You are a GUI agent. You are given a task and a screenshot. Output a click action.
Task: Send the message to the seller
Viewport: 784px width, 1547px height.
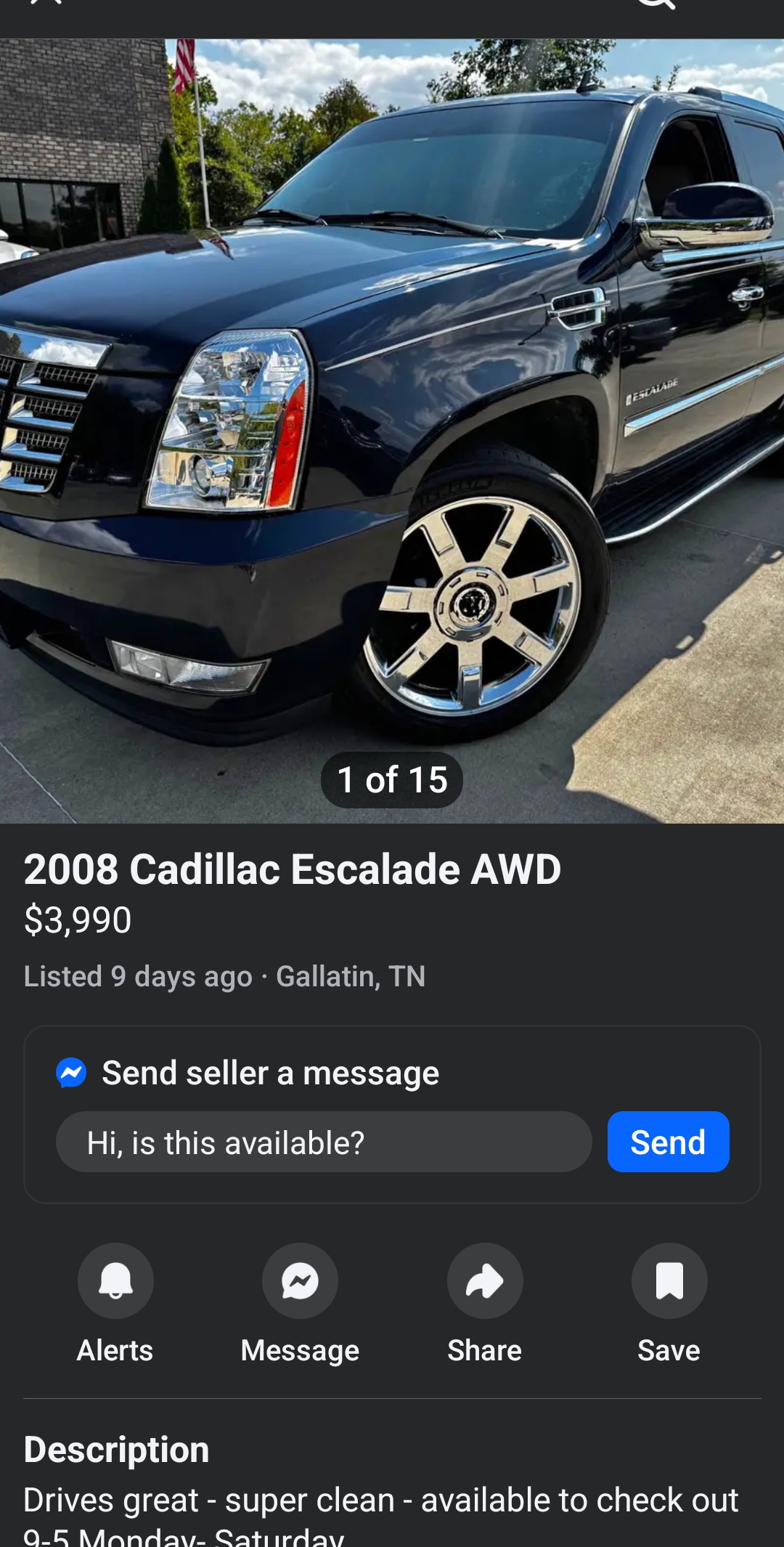tap(668, 1142)
